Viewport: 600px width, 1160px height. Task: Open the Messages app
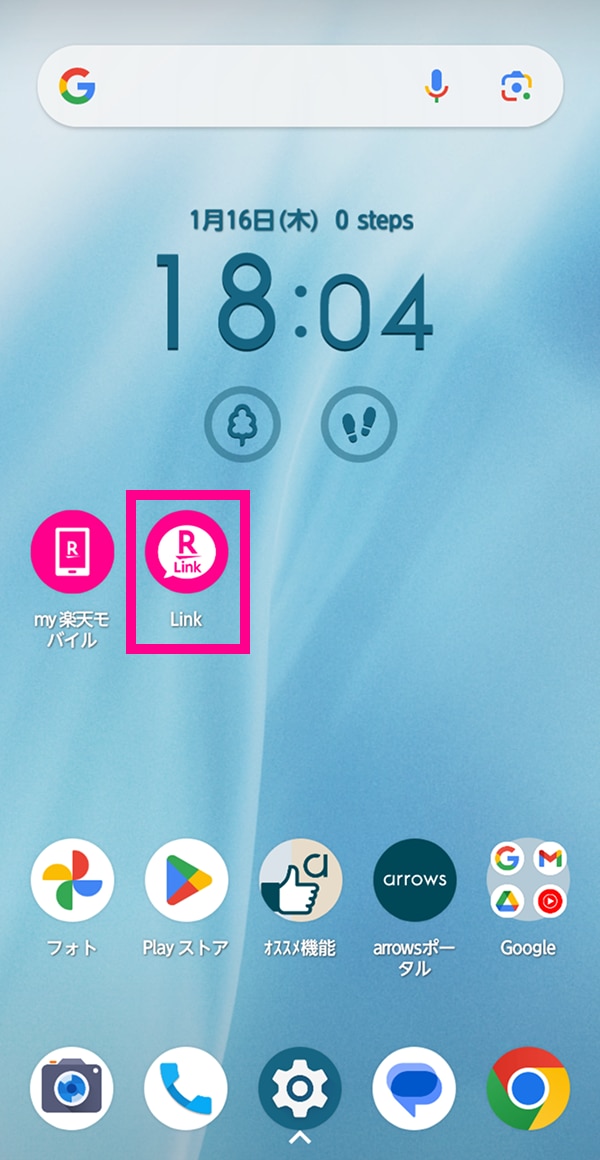(414, 1088)
